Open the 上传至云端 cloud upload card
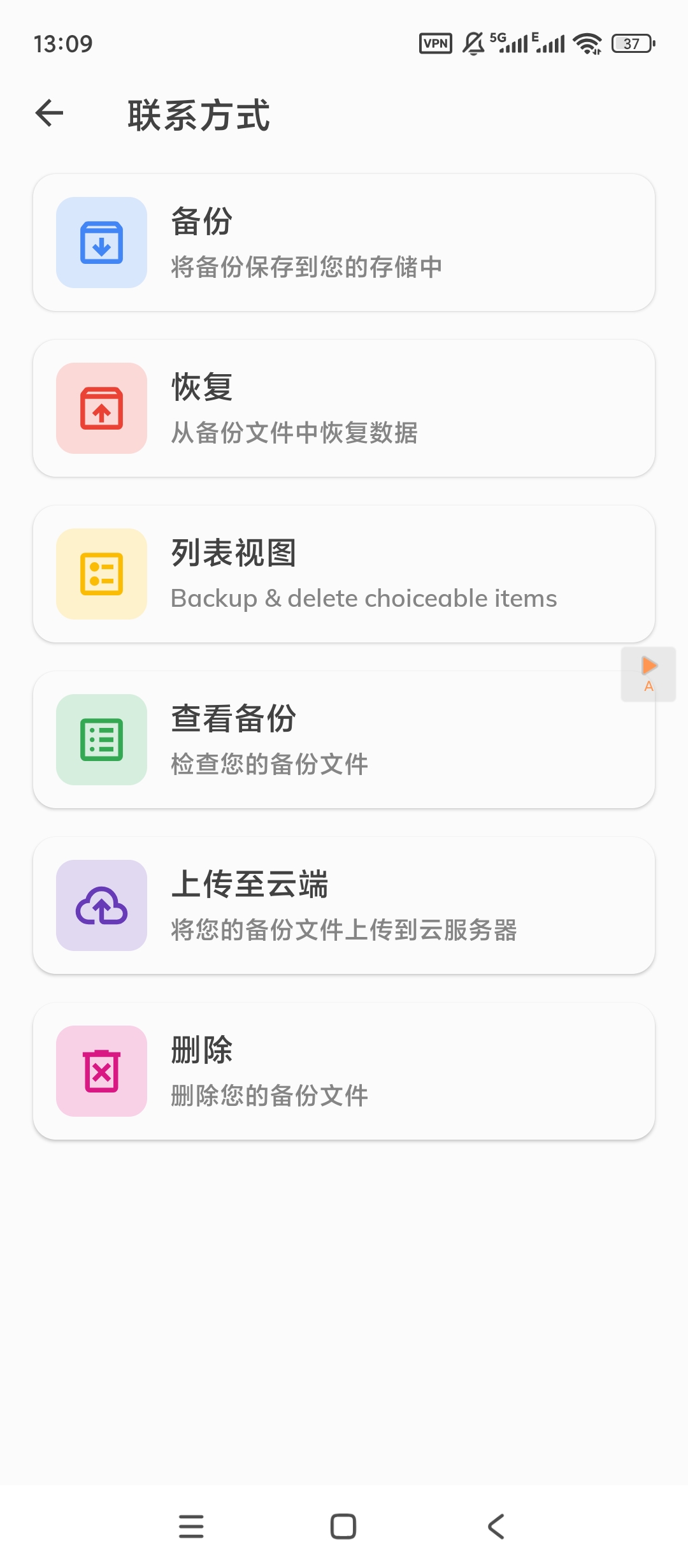688x1568 pixels. 344,906
